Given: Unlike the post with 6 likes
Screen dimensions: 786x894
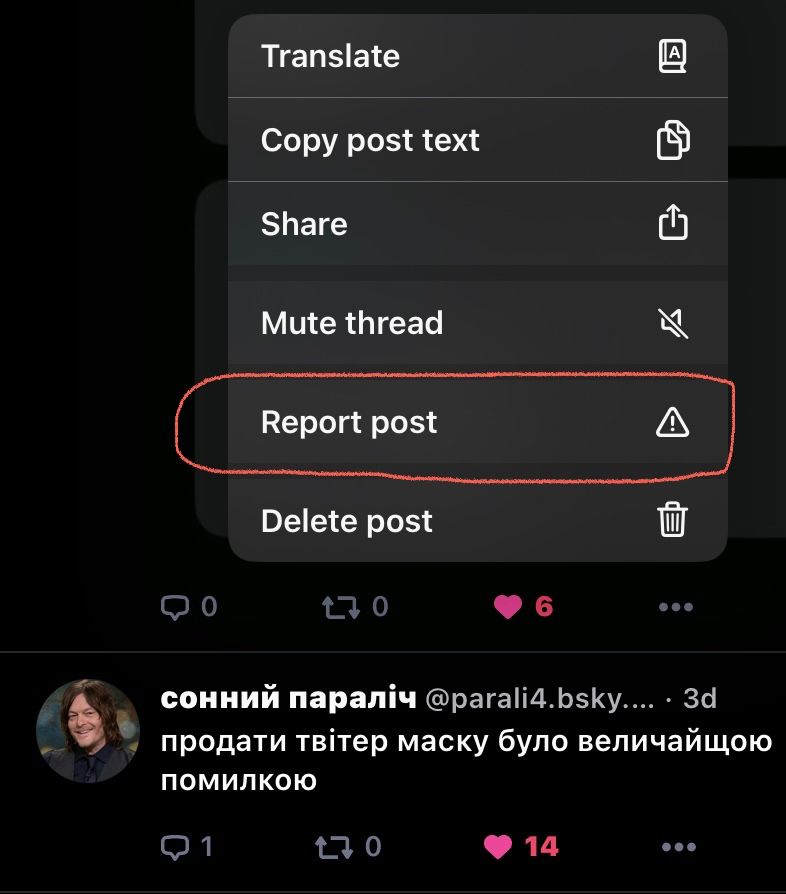Looking at the screenshot, I should [507, 607].
